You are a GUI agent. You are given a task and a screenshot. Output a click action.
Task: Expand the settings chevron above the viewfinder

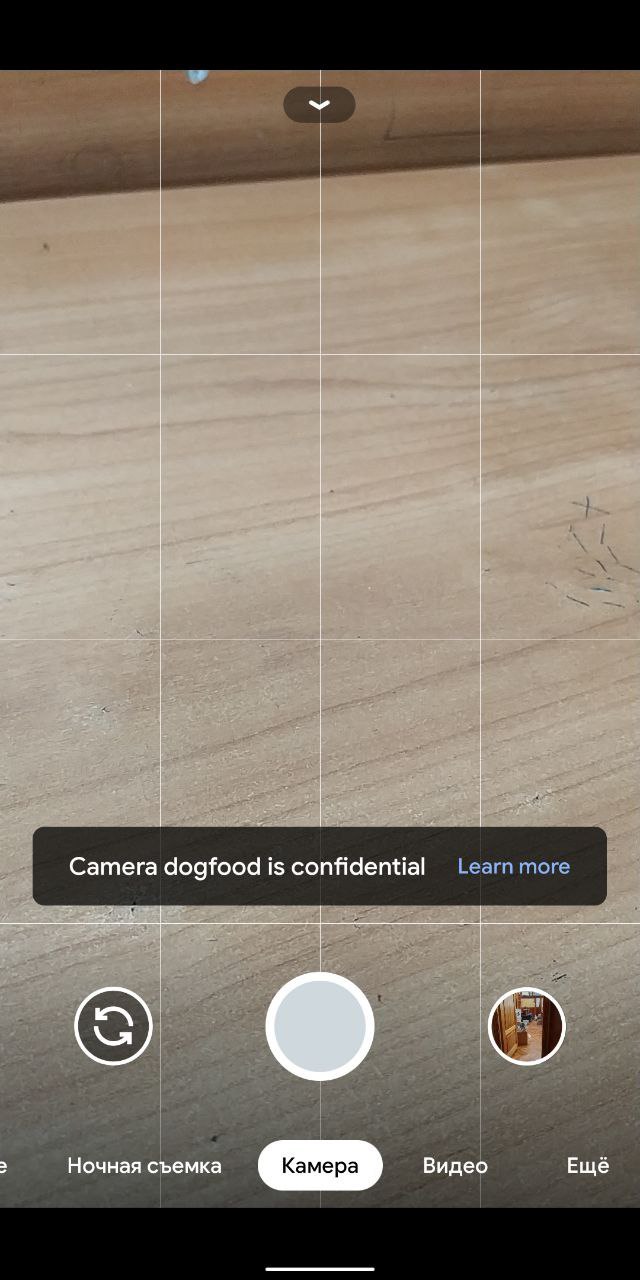pyautogui.click(x=319, y=105)
